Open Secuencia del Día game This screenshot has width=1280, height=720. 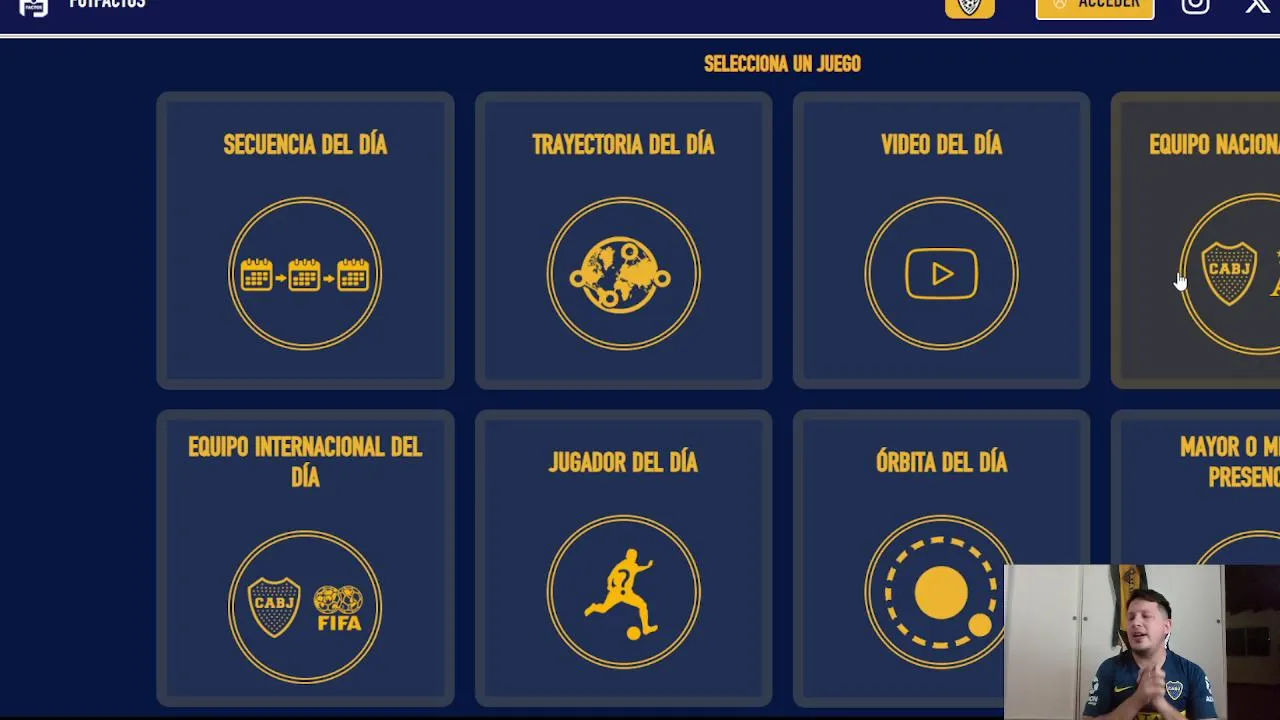pos(305,240)
